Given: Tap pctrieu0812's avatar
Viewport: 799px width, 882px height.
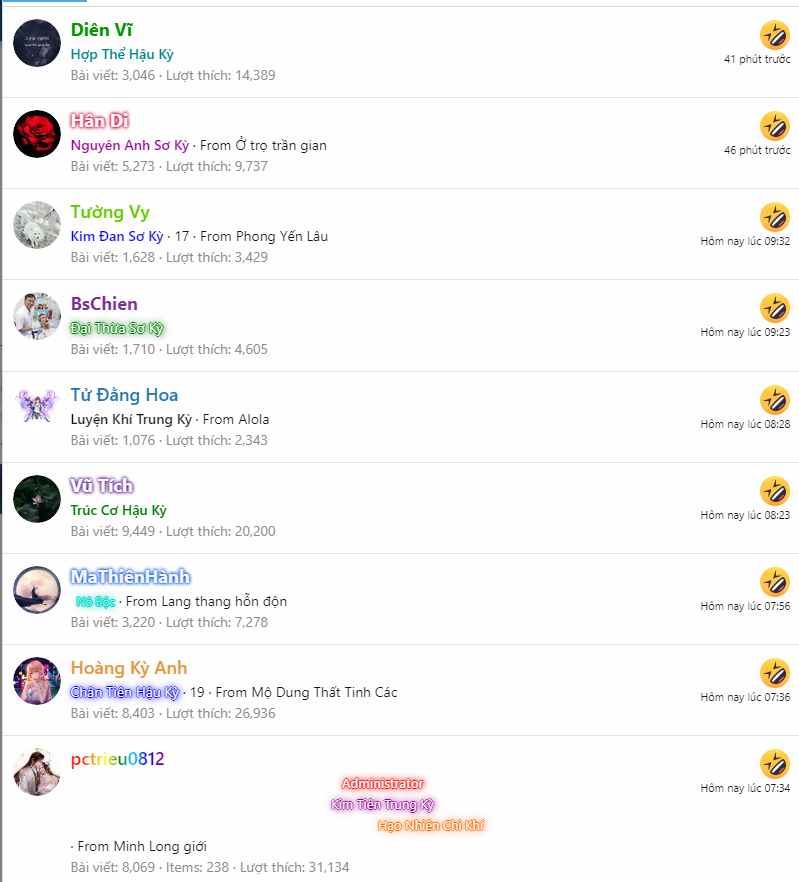Looking at the screenshot, I should (x=37, y=772).
